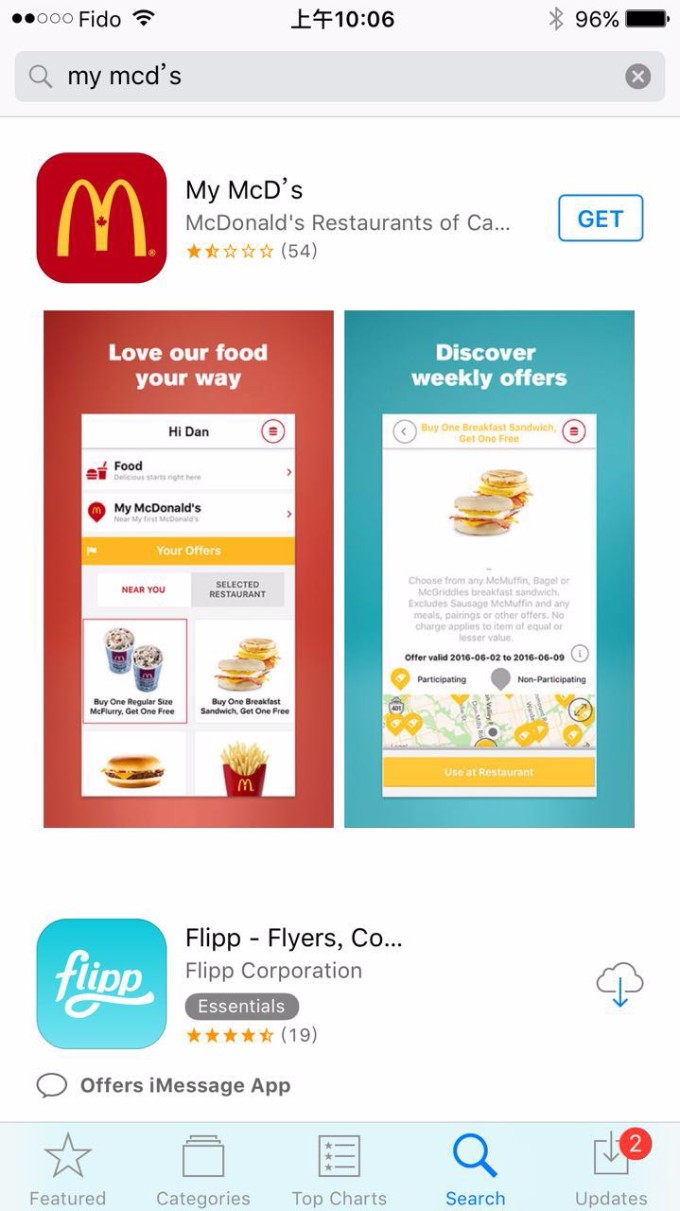Clear the search text
Viewport: 680px width, 1211px height.
point(638,76)
